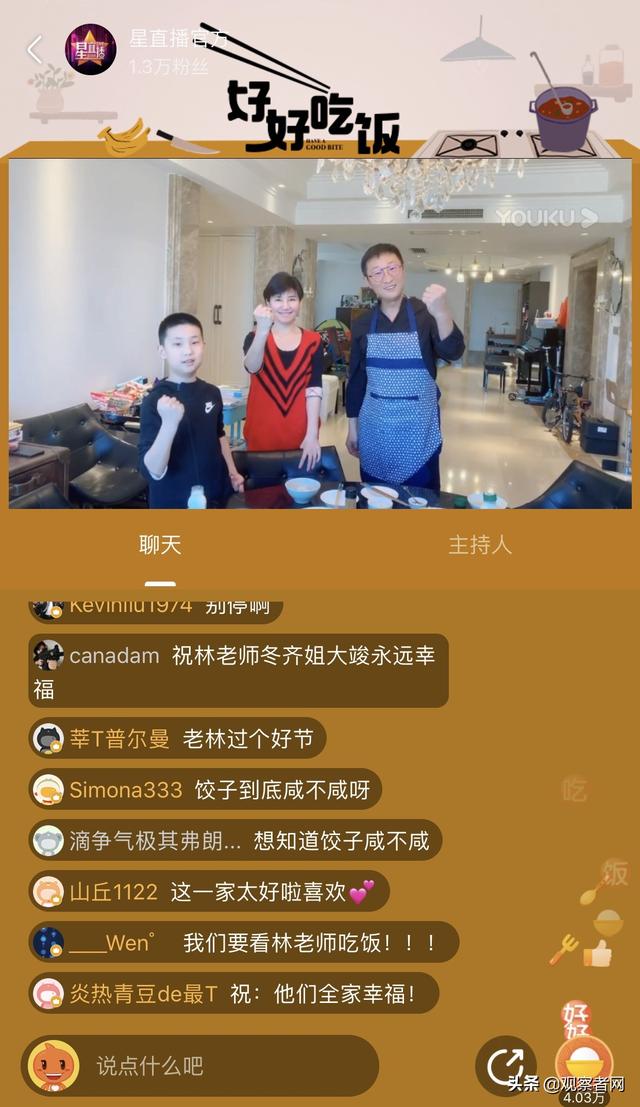Image resolution: width=640 pixels, height=1107 pixels.
Task: Share this live stream
Action: point(505,1065)
